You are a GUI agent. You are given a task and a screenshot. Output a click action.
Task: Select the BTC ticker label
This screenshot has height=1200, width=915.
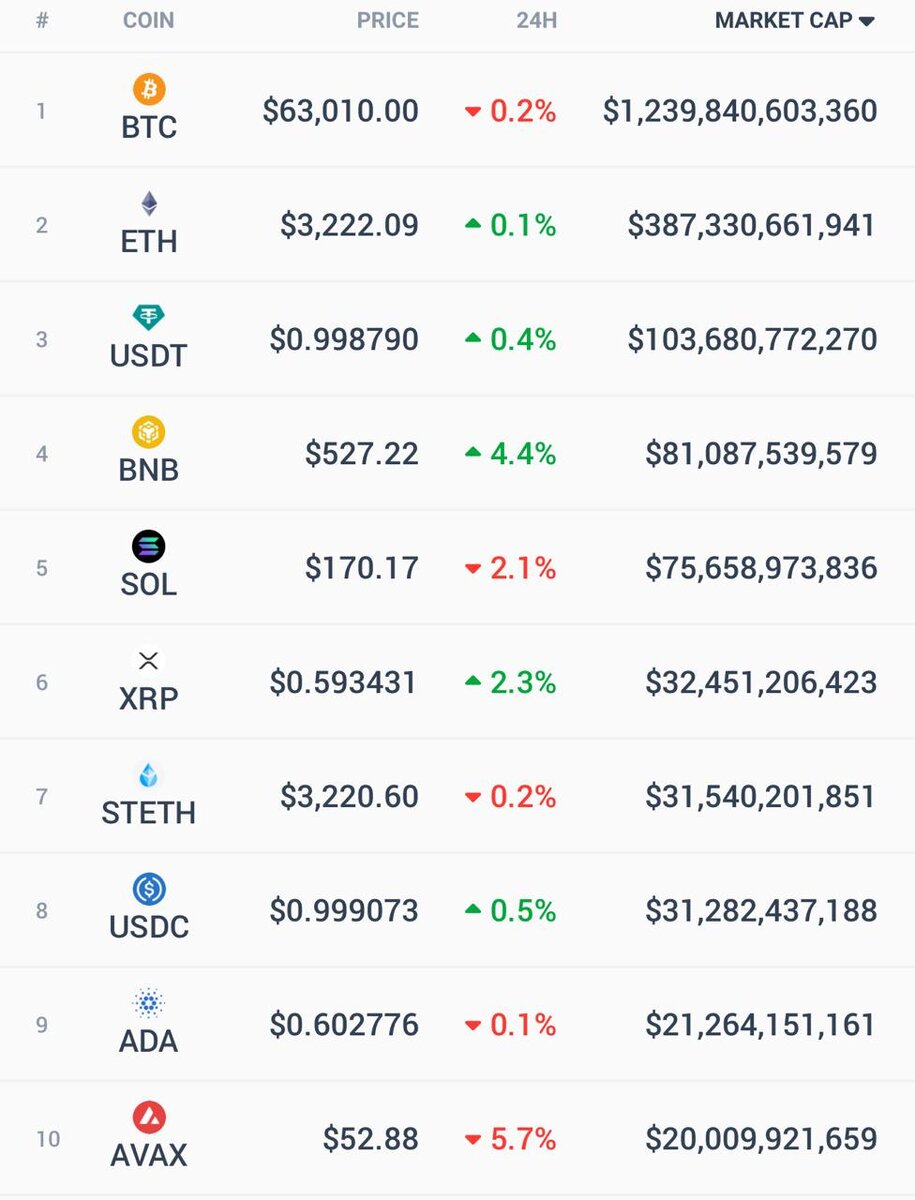click(148, 127)
